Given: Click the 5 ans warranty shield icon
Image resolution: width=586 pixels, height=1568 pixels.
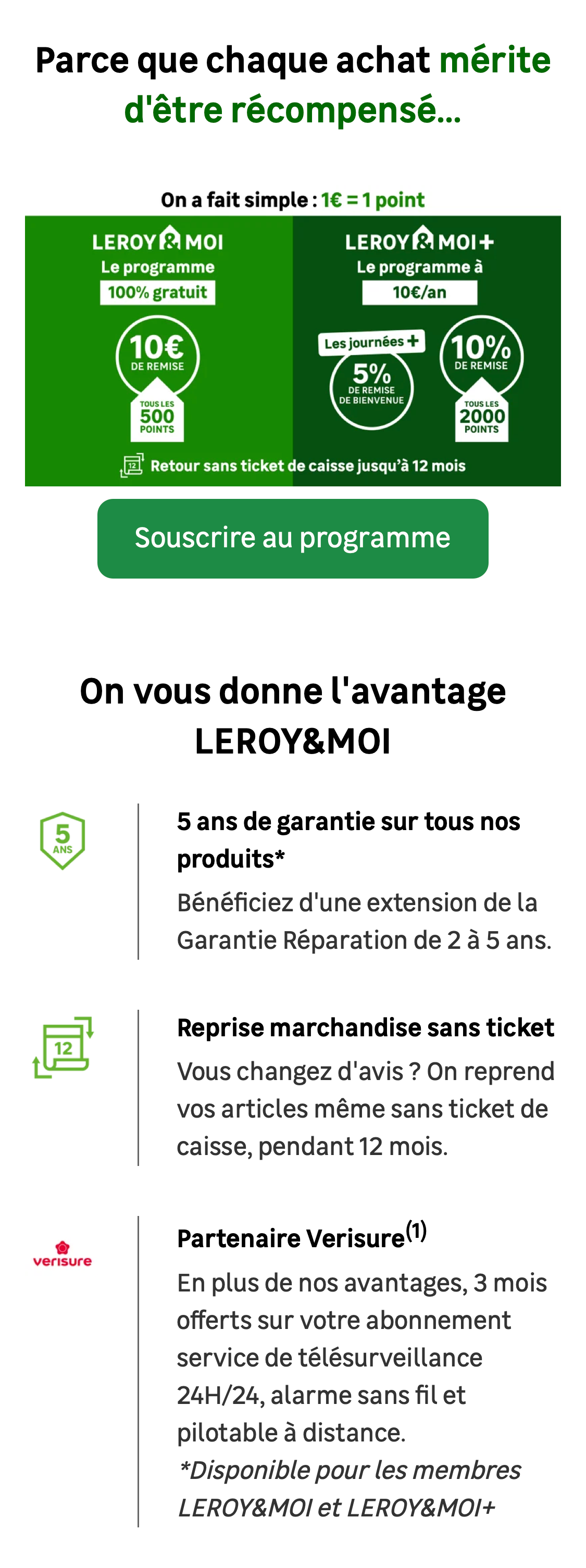Looking at the screenshot, I should coord(64,841).
